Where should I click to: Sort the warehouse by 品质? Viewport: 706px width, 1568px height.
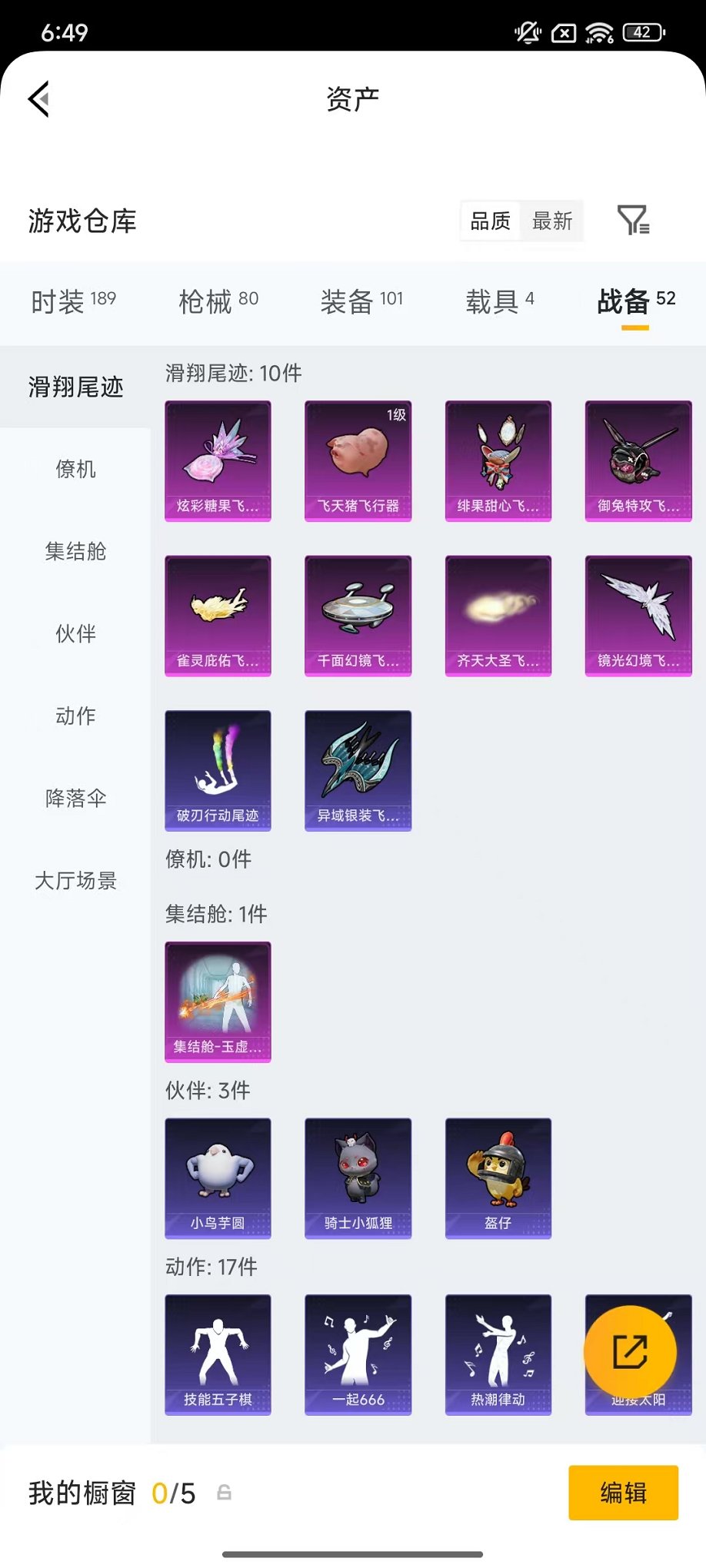(490, 221)
